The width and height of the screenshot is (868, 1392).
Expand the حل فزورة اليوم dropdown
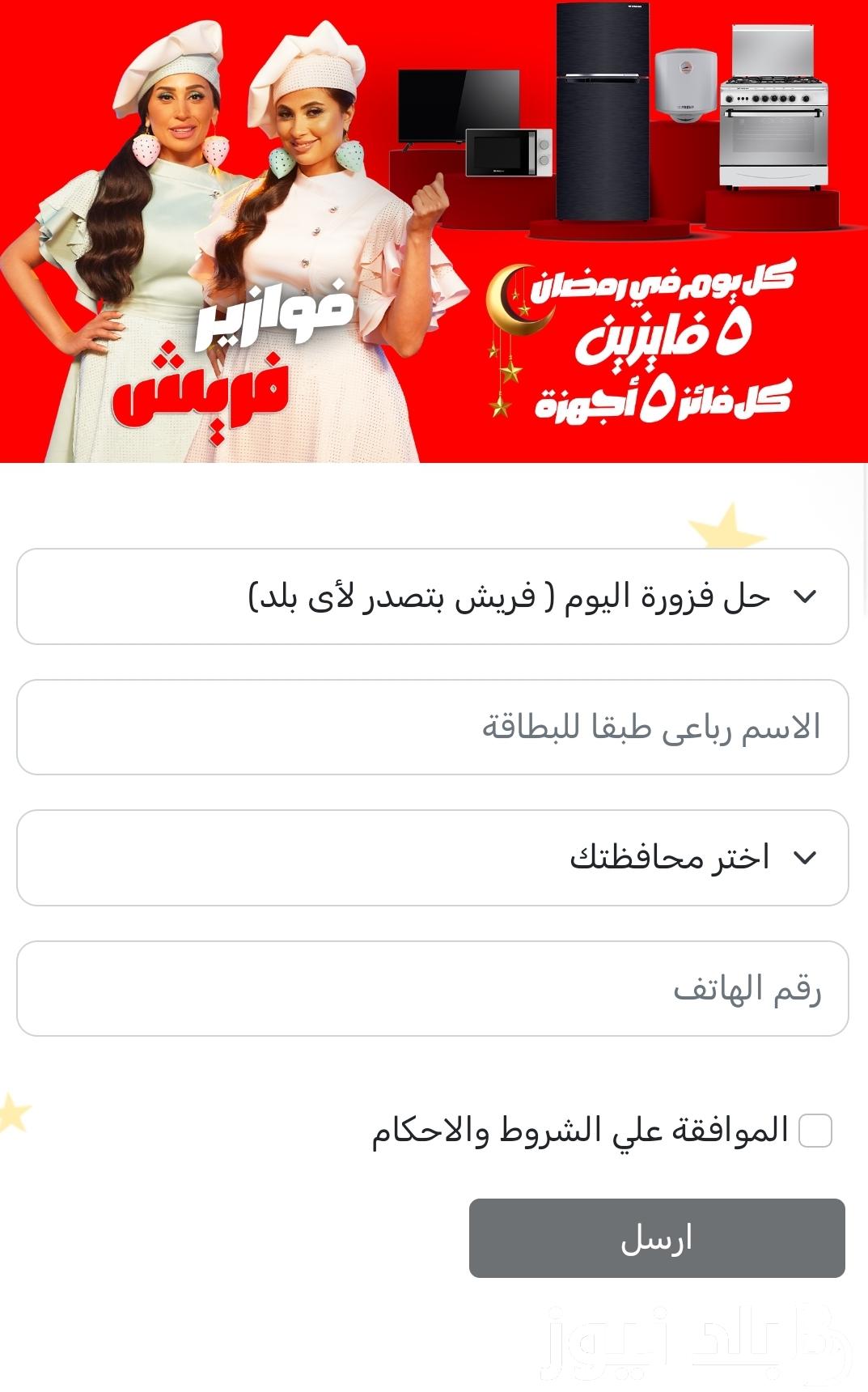pos(432,596)
